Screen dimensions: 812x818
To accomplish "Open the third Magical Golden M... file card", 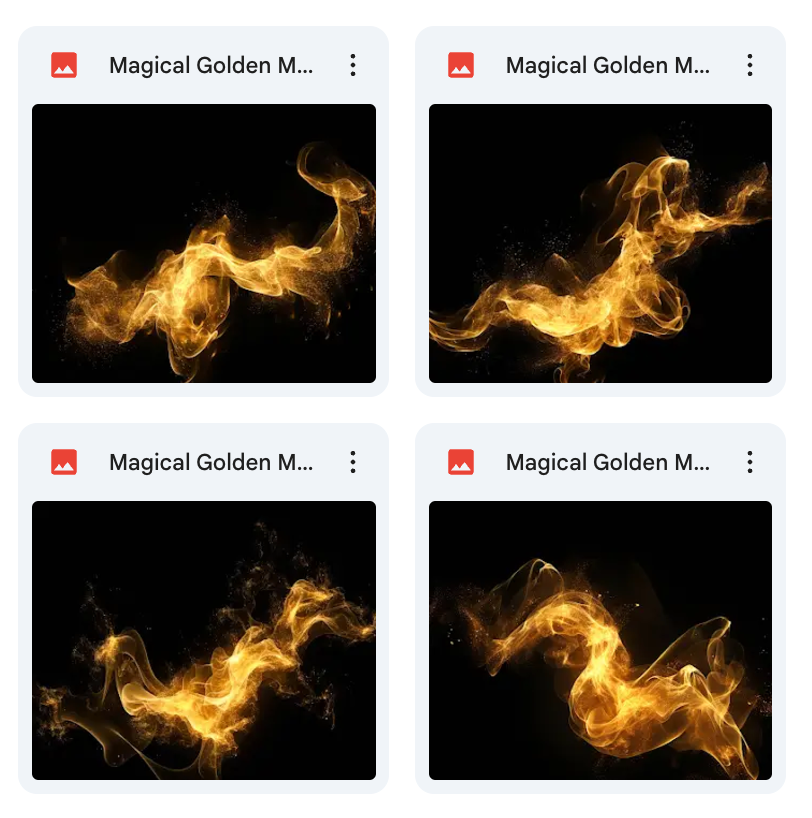I will pyautogui.click(x=203, y=640).
